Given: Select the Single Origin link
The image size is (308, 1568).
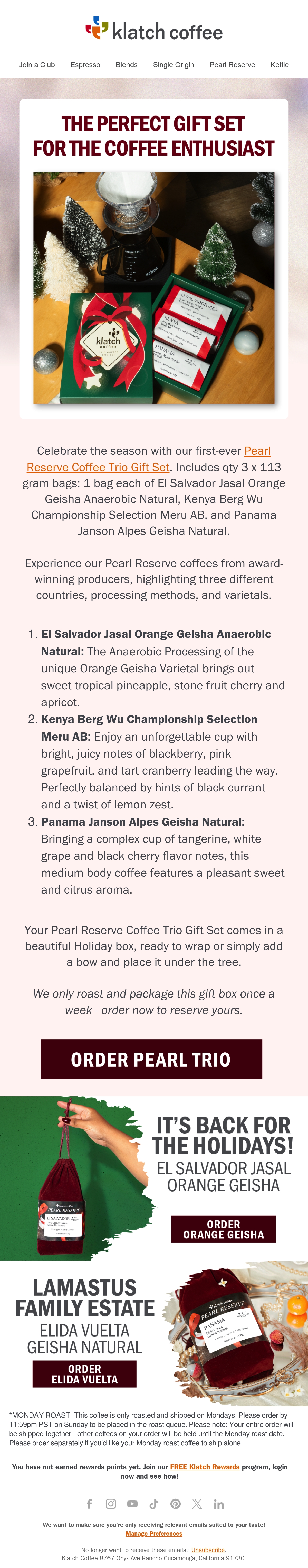Looking at the screenshot, I should pyautogui.click(x=174, y=64).
